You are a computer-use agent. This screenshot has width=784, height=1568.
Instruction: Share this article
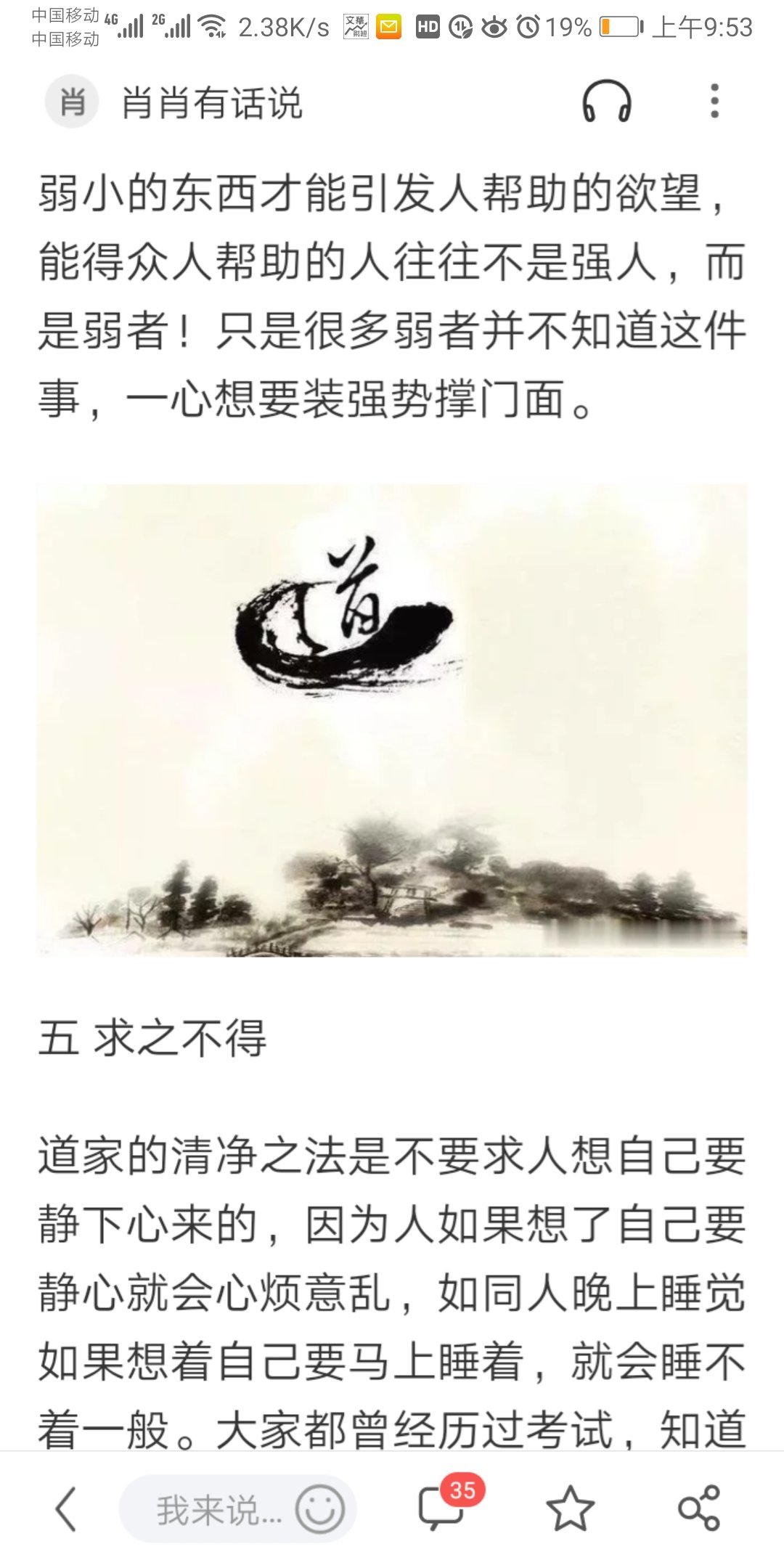(699, 1509)
